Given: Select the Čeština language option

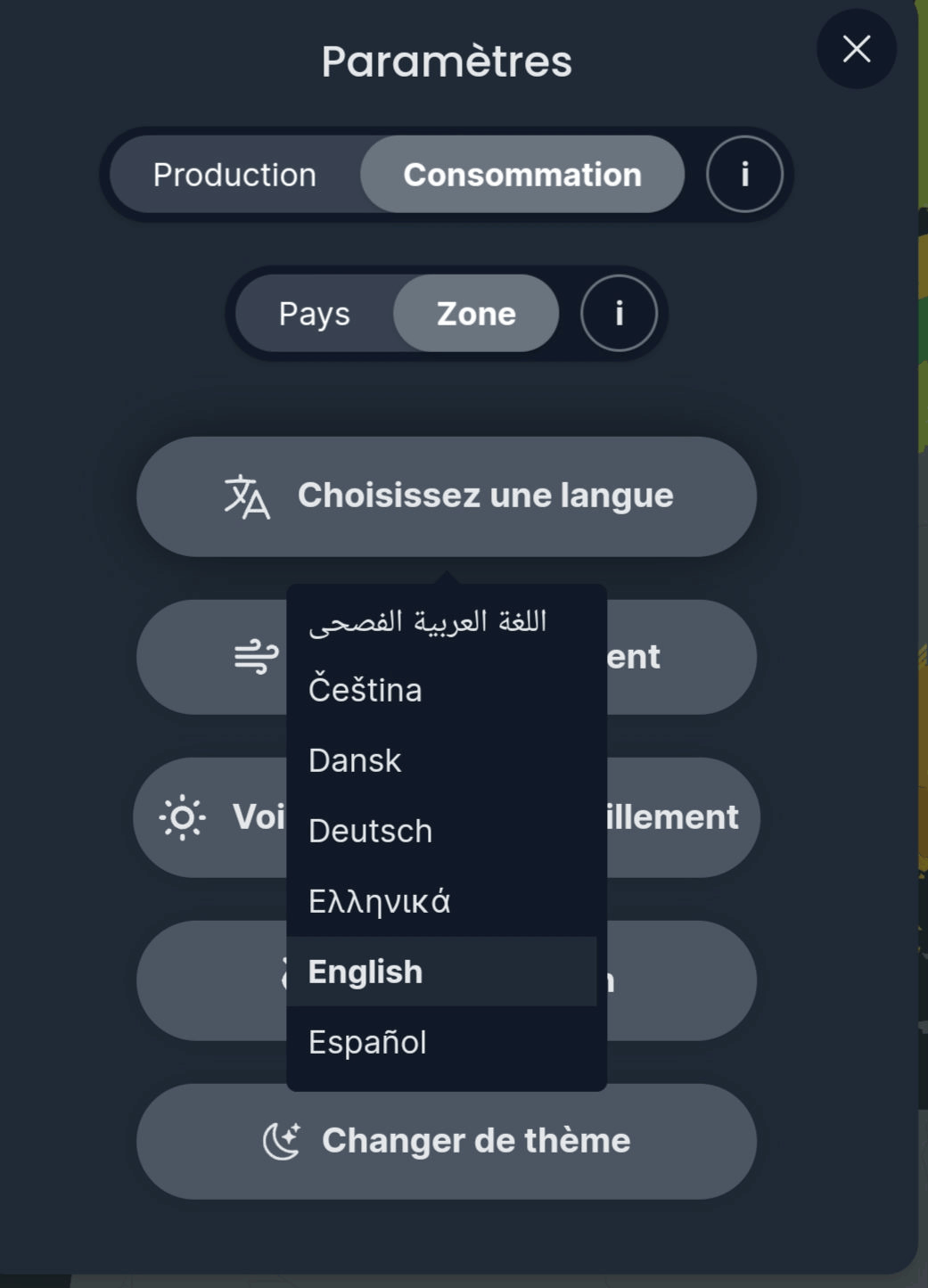Looking at the screenshot, I should pyautogui.click(x=365, y=689).
